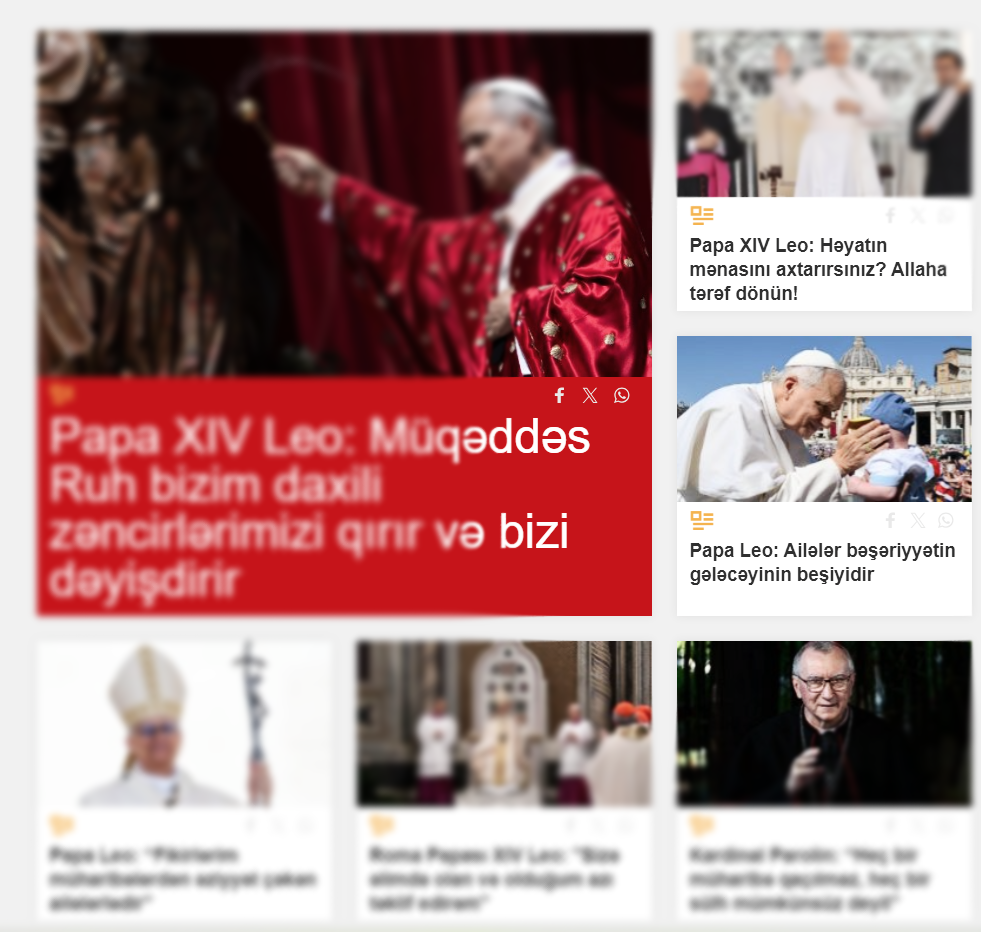This screenshot has width=981, height=932.
Task: Open 'Ailələr bəşəriyyətin gələcəyinin beşiyidir' article
Action: tap(822, 563)
